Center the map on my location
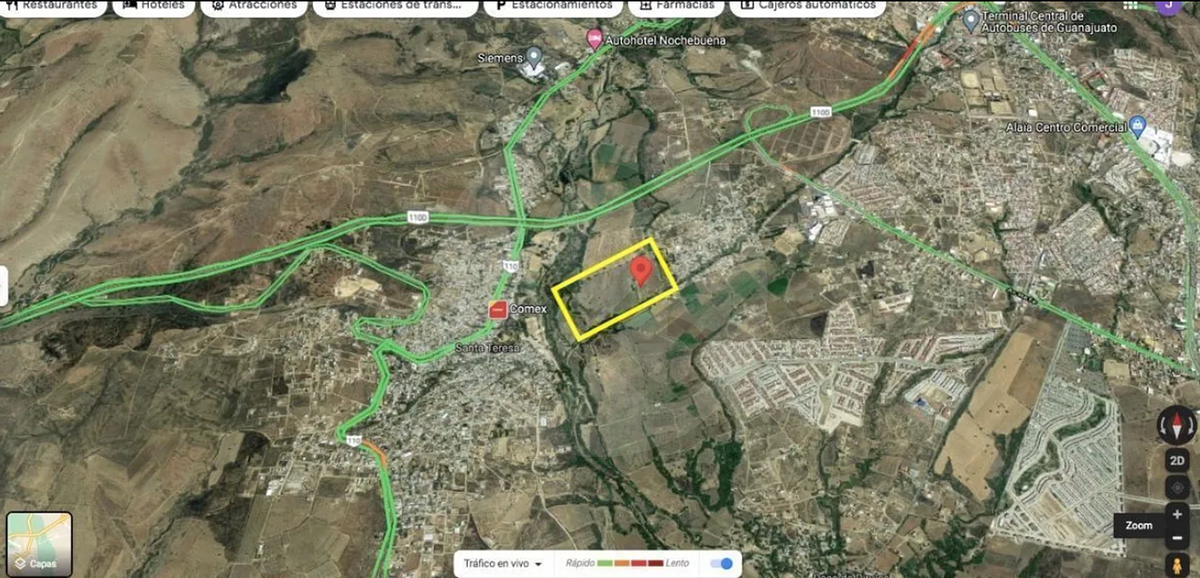 point(1177,489)
